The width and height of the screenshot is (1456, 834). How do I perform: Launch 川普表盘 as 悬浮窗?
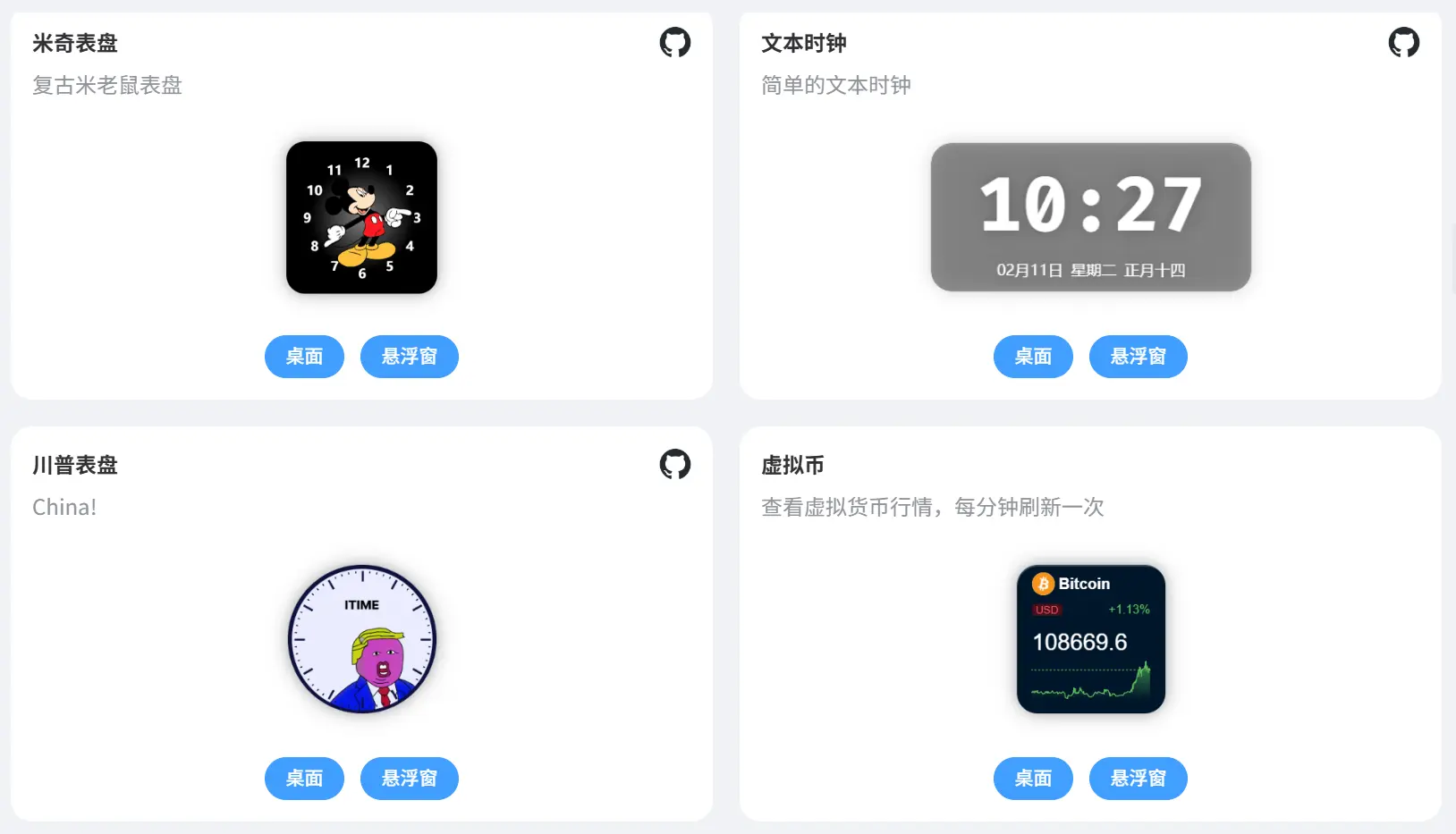[x=409, y=779]
